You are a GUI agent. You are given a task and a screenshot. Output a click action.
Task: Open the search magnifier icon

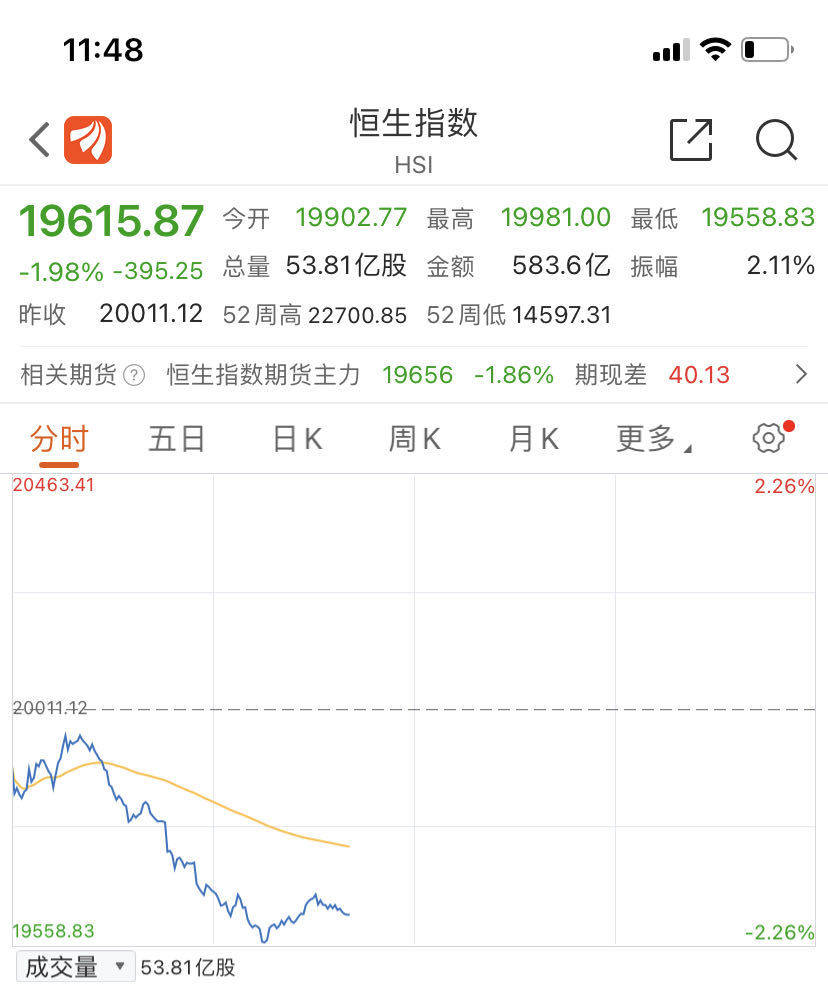click(776, 140)
